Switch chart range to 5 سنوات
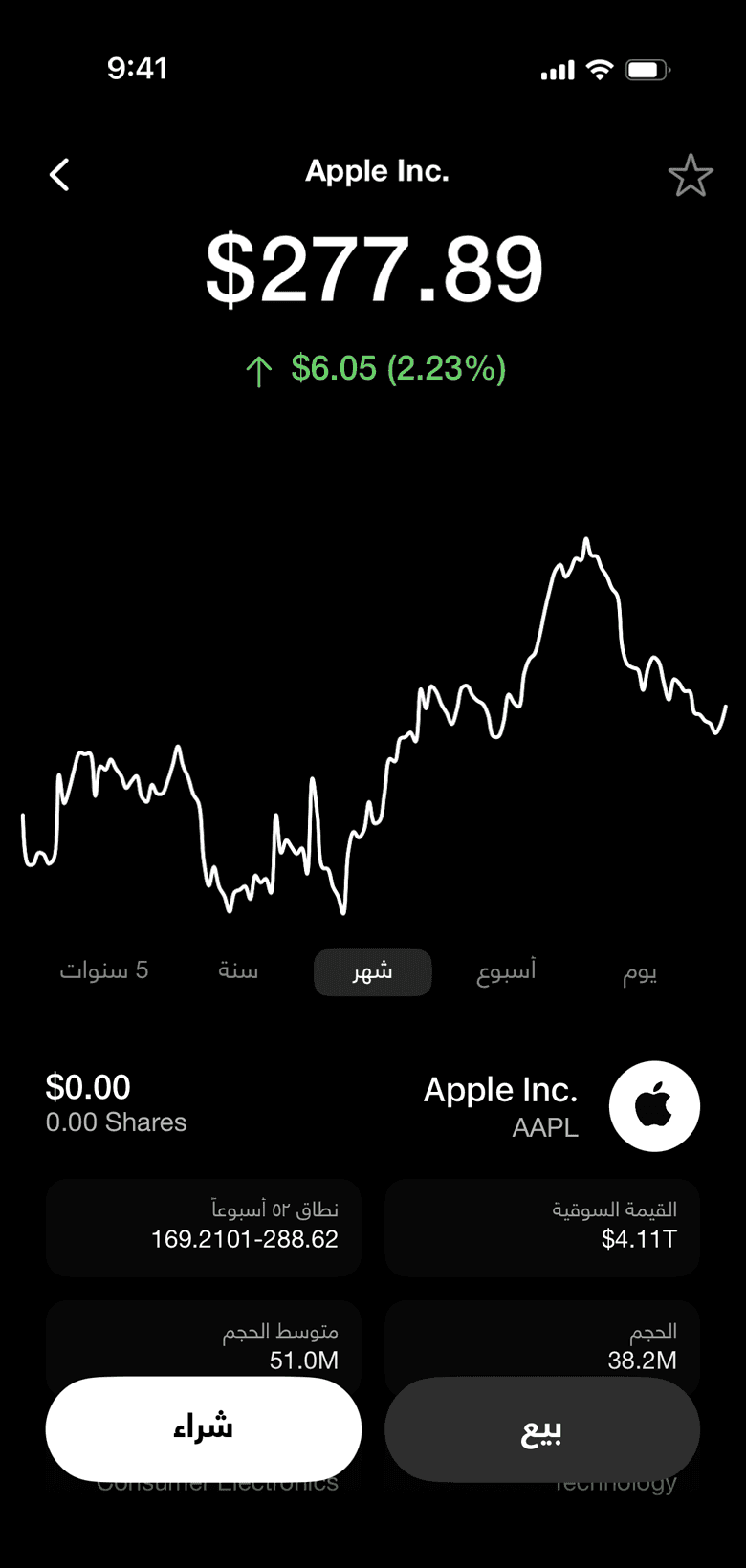The image size is (746, 1568). 104,971
